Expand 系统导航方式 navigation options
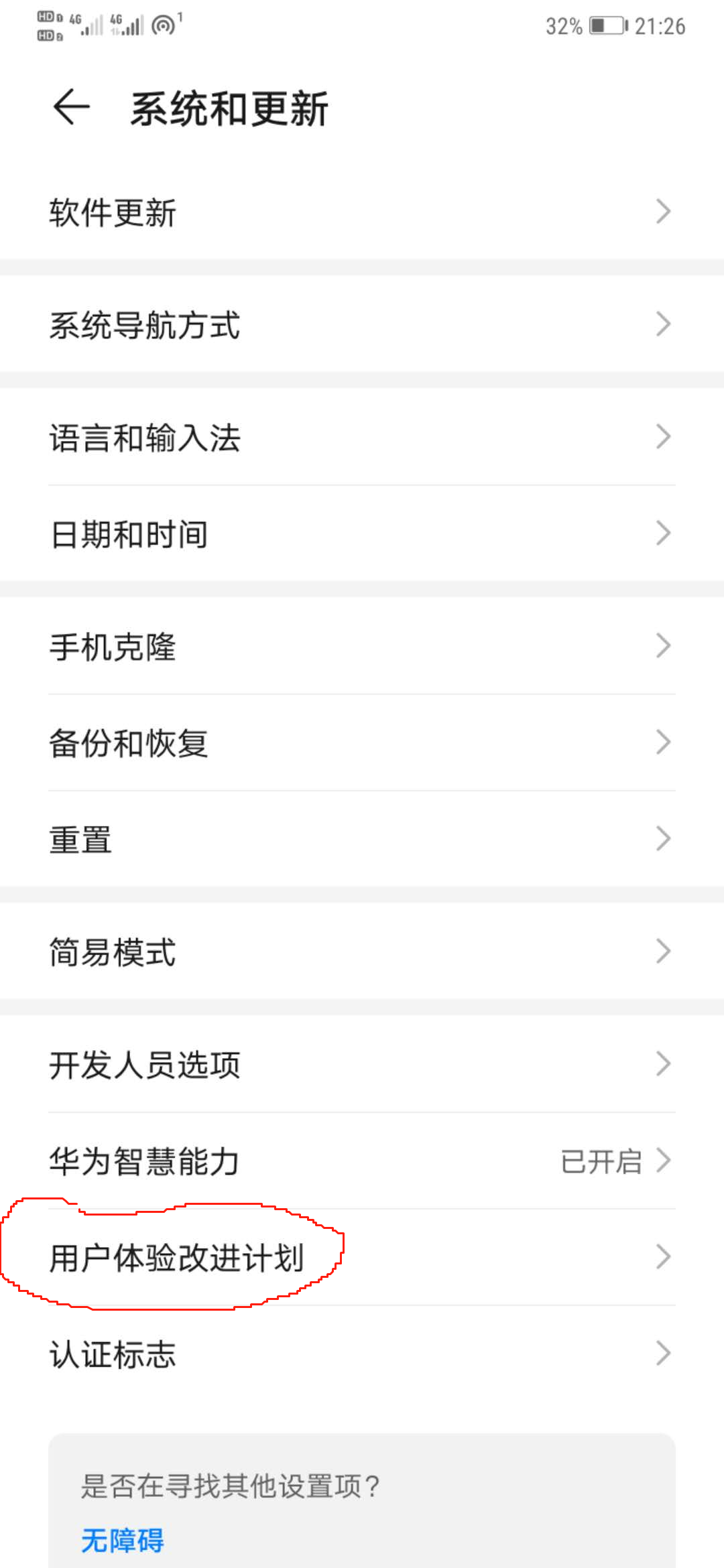Screen dimensions: 724x1568 (x=662, y=324)
